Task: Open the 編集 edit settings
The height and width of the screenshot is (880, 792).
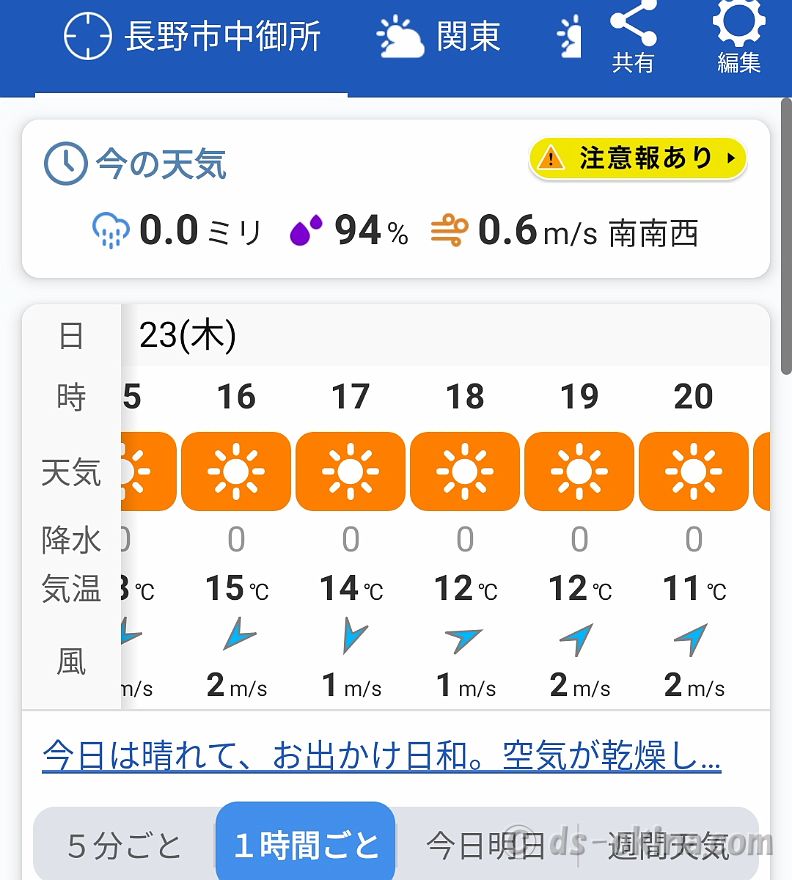Action: tap(739, 38)
